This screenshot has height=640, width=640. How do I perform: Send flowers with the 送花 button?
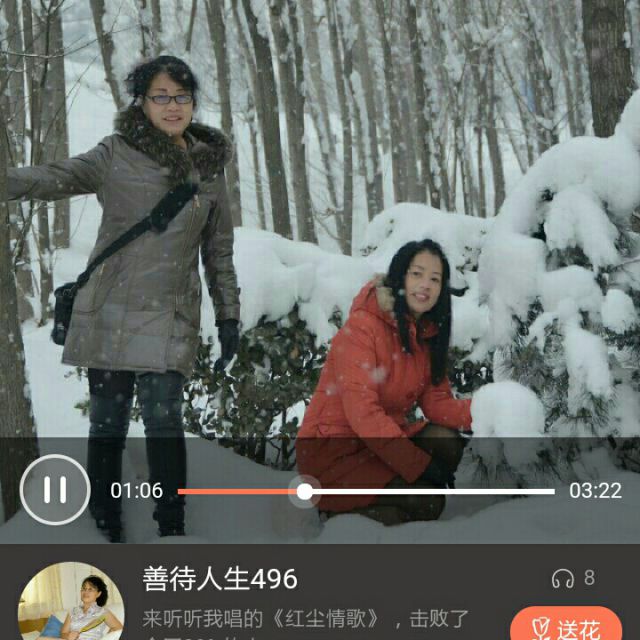566,626
